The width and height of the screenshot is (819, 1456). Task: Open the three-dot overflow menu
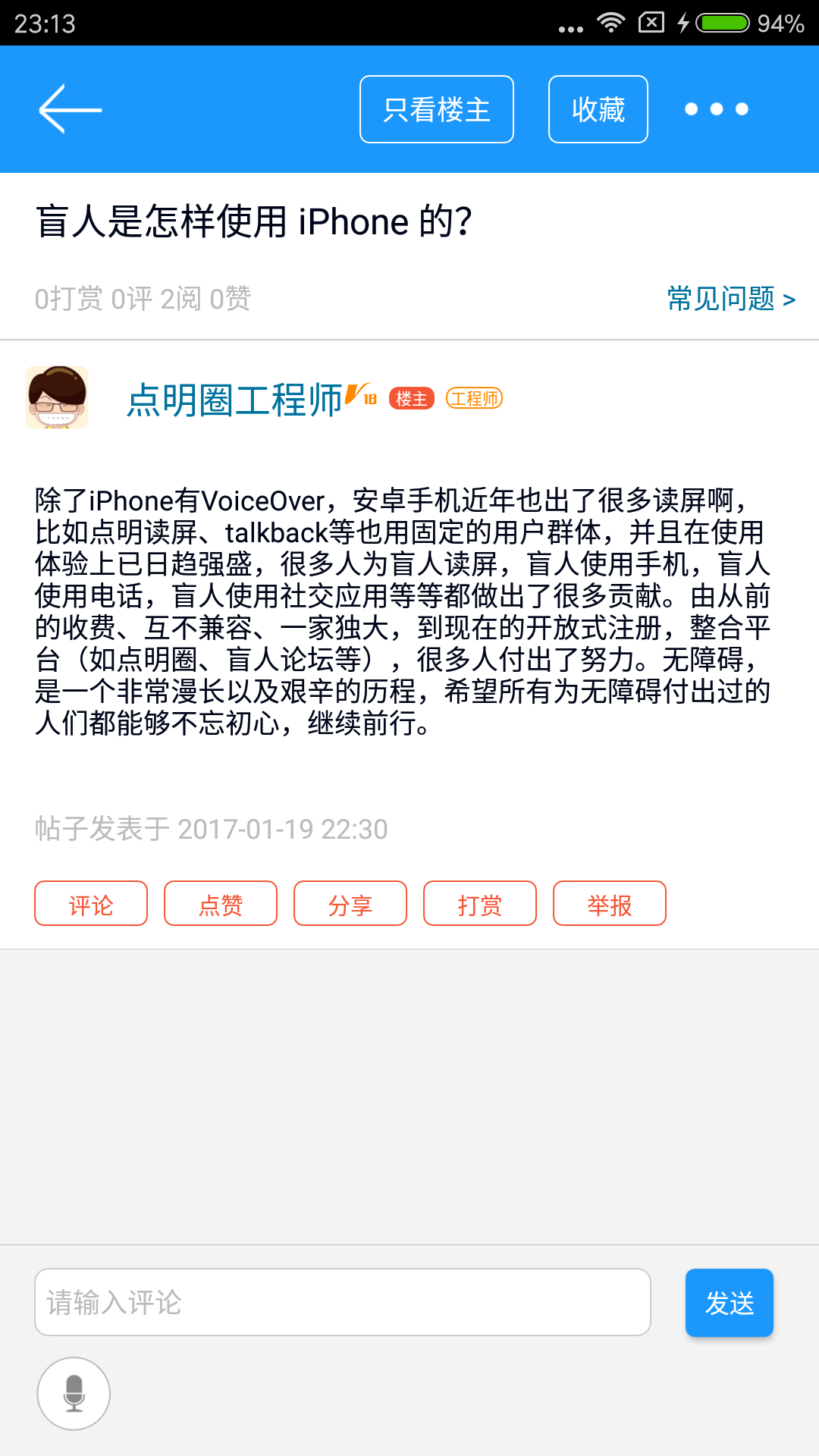pyautogui.click(x=717, y=109)
